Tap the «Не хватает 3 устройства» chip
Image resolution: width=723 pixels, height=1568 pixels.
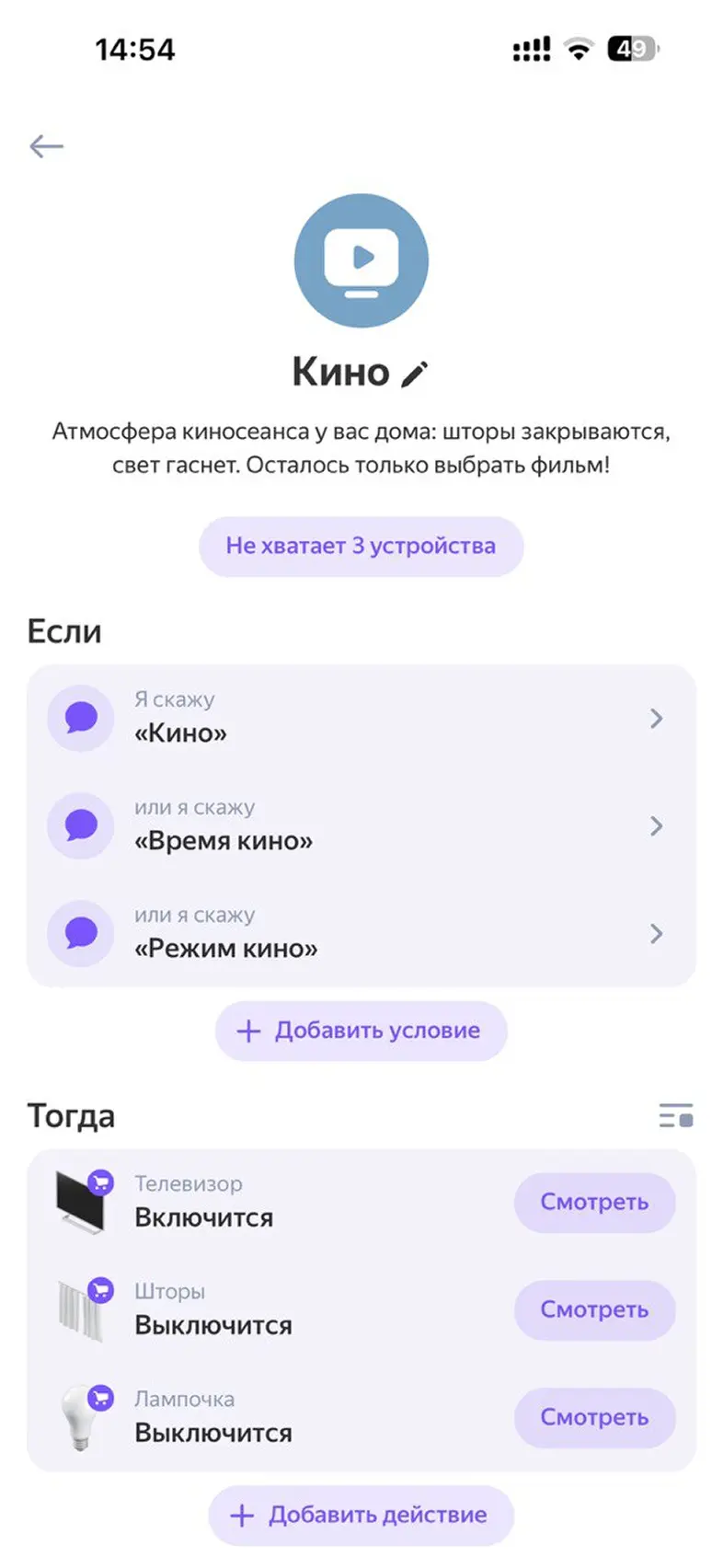[x=361, y=547]
